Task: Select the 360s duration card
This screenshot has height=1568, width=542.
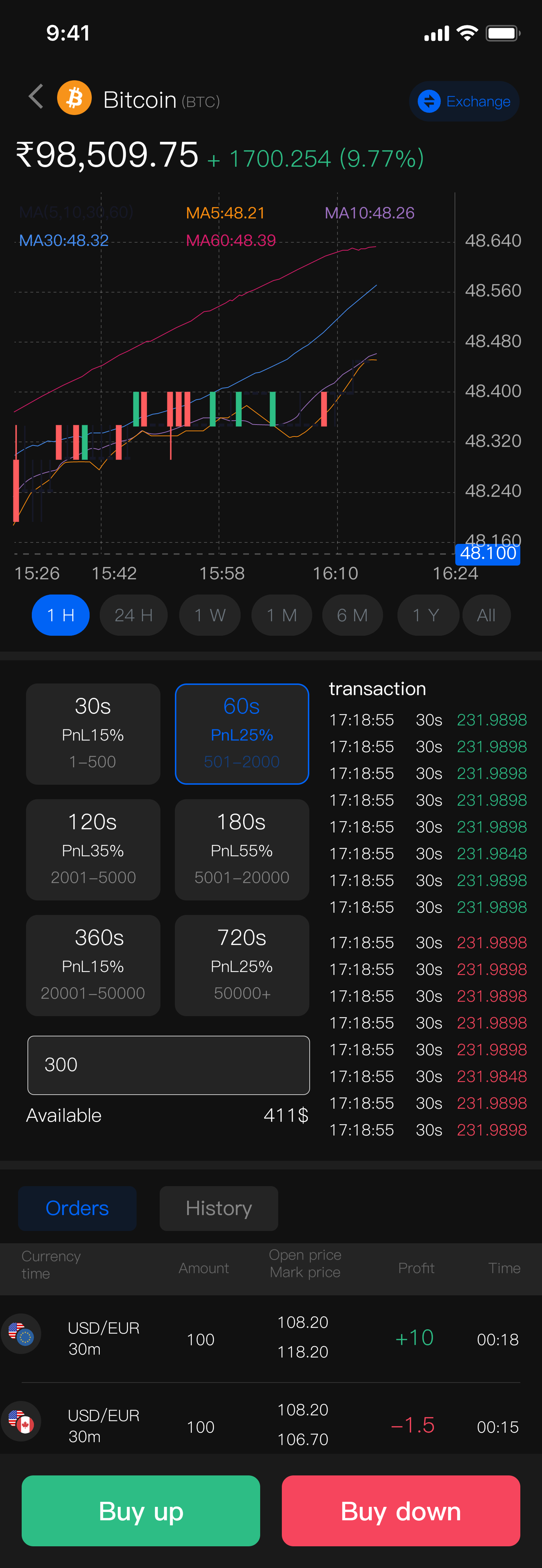Action: tap(93, 965)
